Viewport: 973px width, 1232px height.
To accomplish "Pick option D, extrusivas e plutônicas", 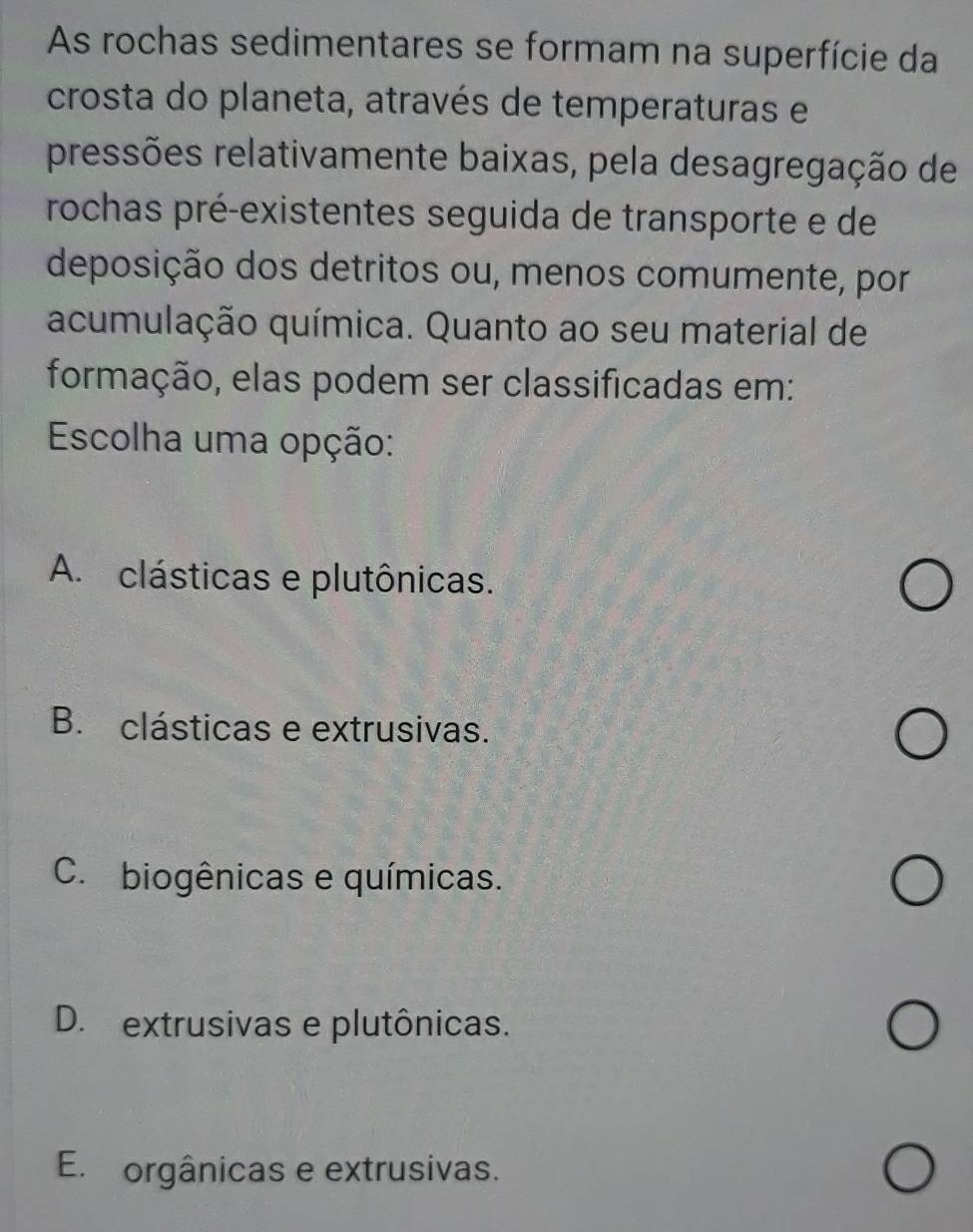I will (x=914, y=1028).
